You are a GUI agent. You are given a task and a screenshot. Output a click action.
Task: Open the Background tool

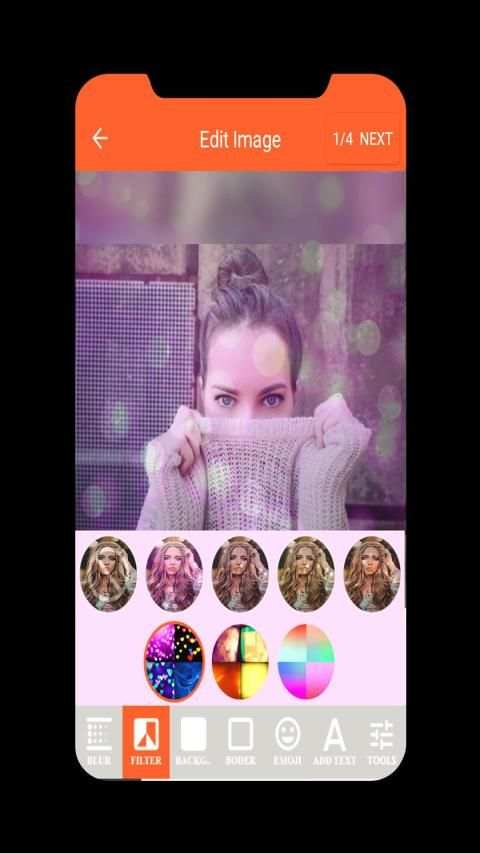pyautogui.click(x=193, y=742)
